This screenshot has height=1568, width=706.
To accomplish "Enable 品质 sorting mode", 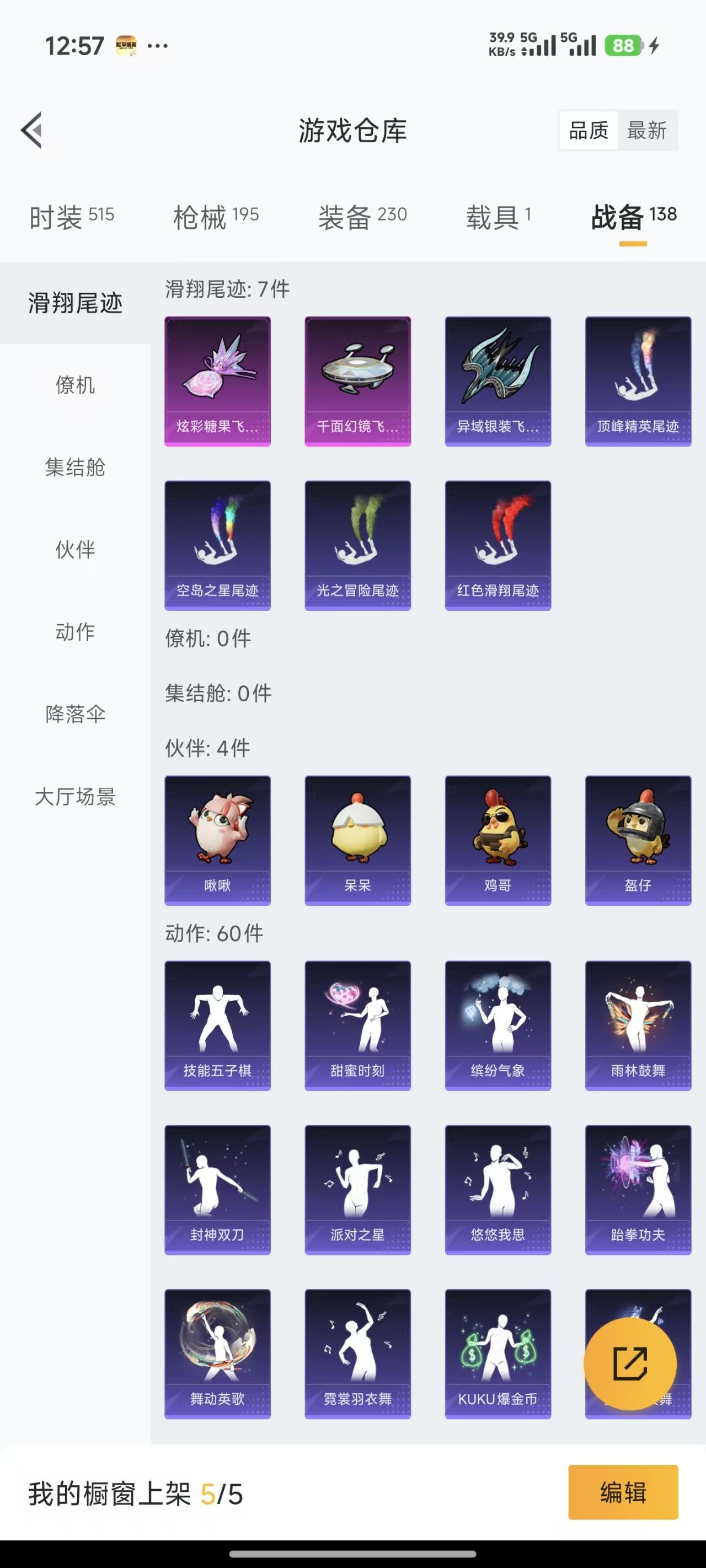I will (587, 130).
